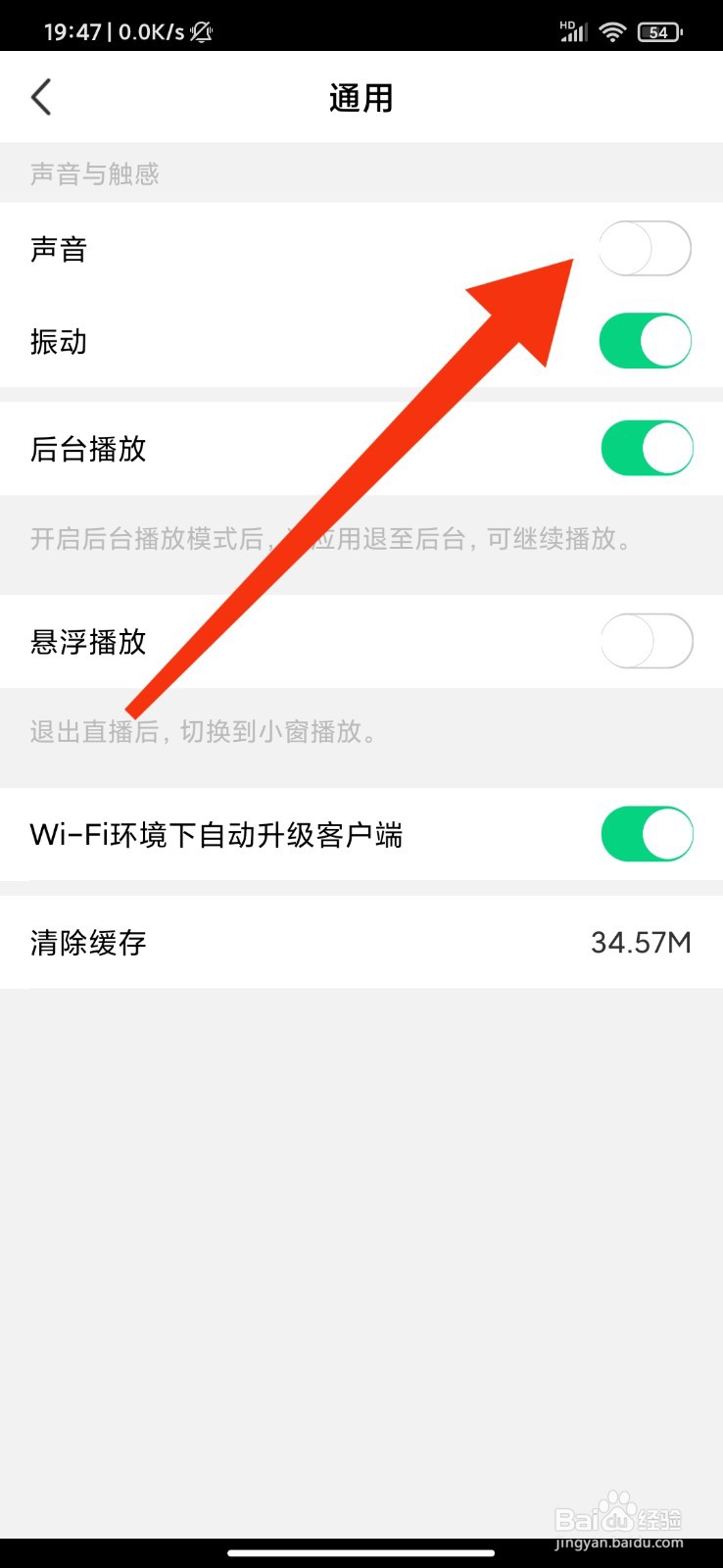Image resolution: width=723 pixels, height=1568 pixels.
Task: Tap the 声音与触感 section header
Action: (x=94, y=173)
